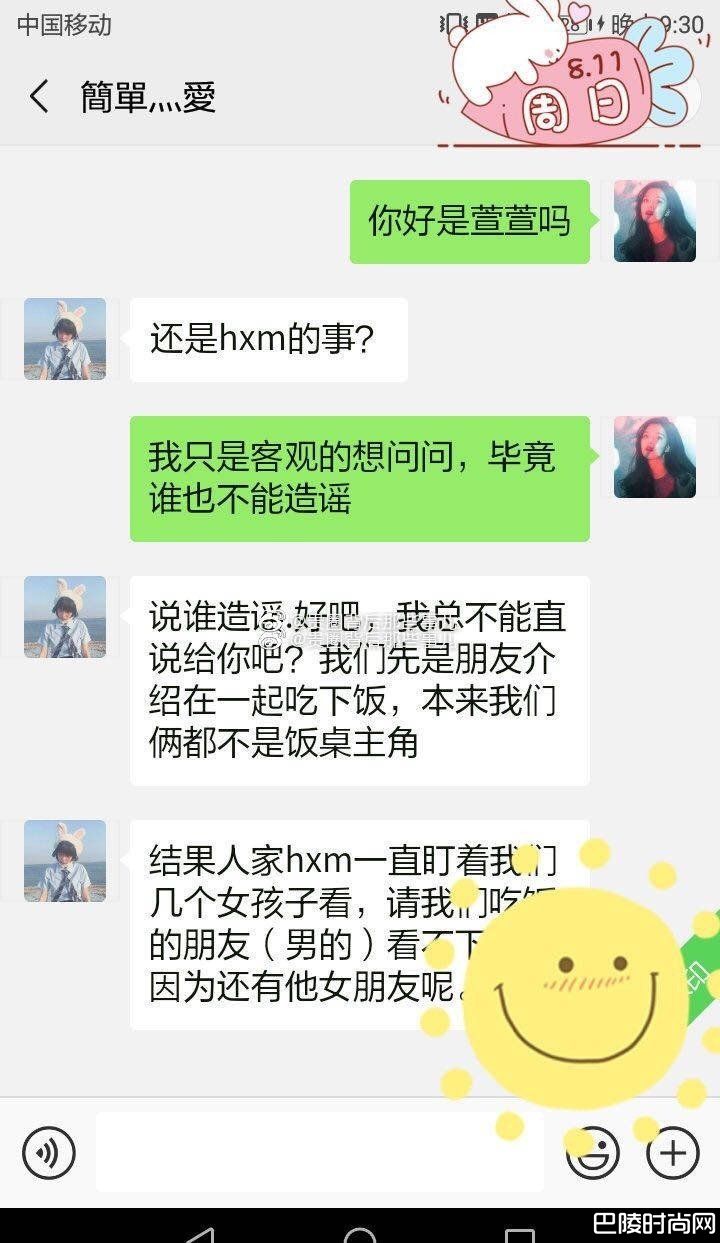
Task: Focus the message text field
Action: pyautogui.click(x=320, y=1152)
